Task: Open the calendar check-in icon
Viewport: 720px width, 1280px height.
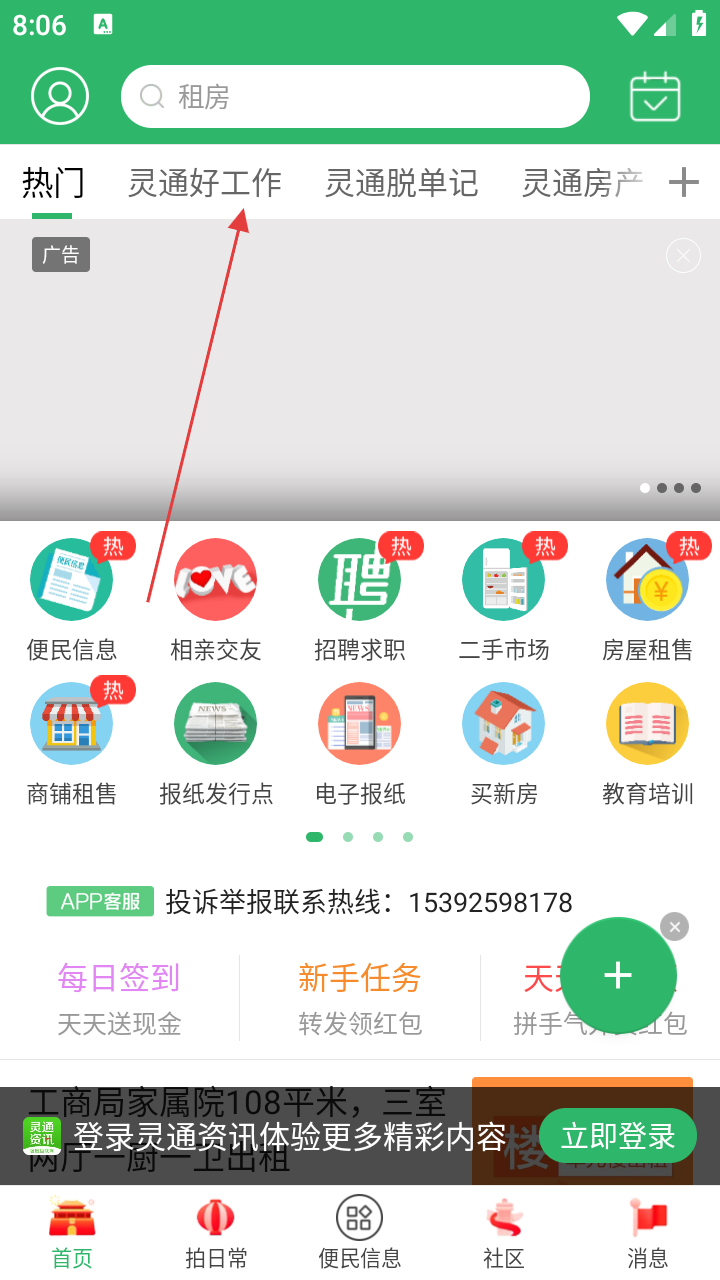Action: [x=655, y=97]
